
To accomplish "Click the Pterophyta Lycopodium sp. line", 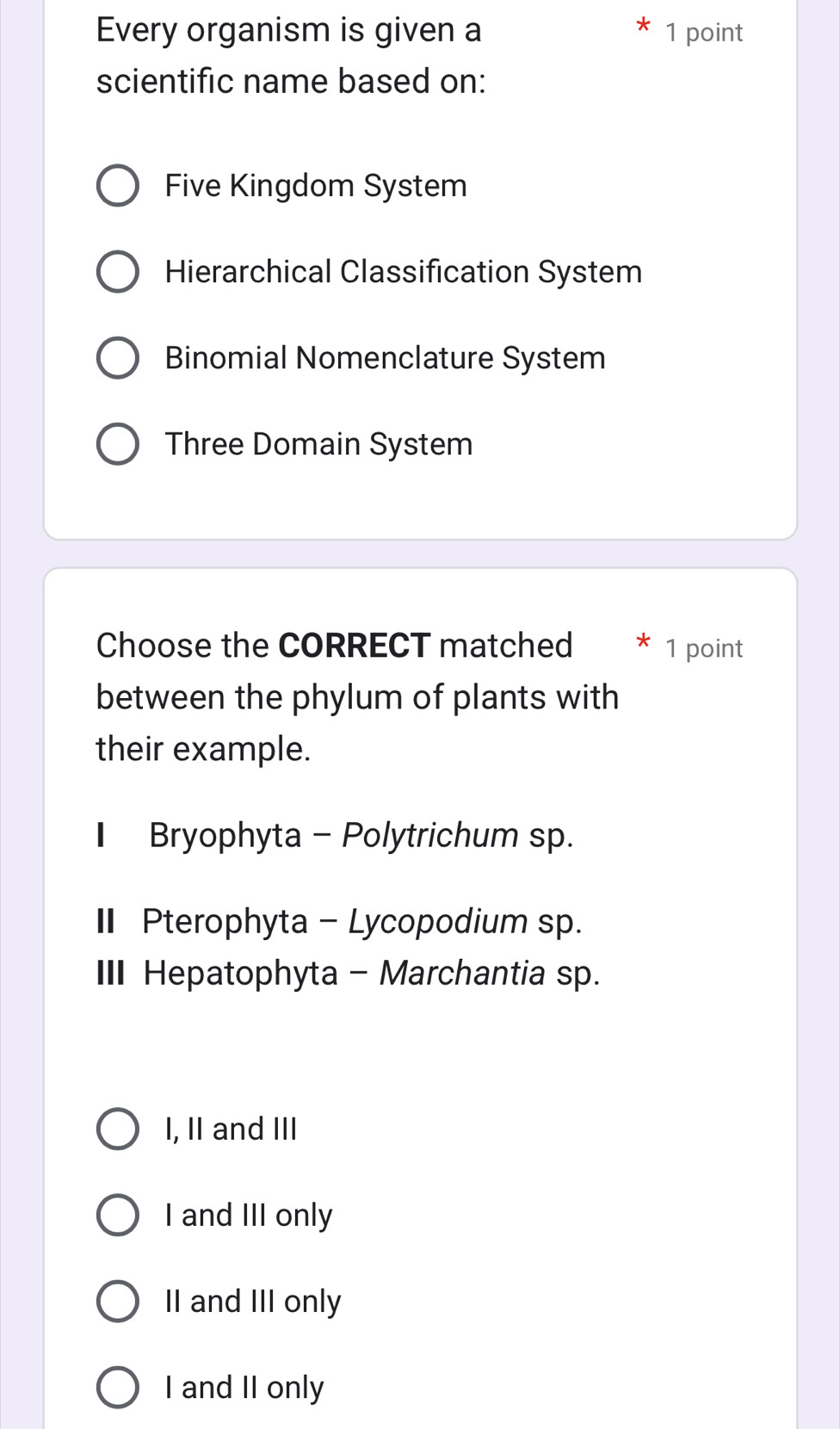I will coord(336,921).
